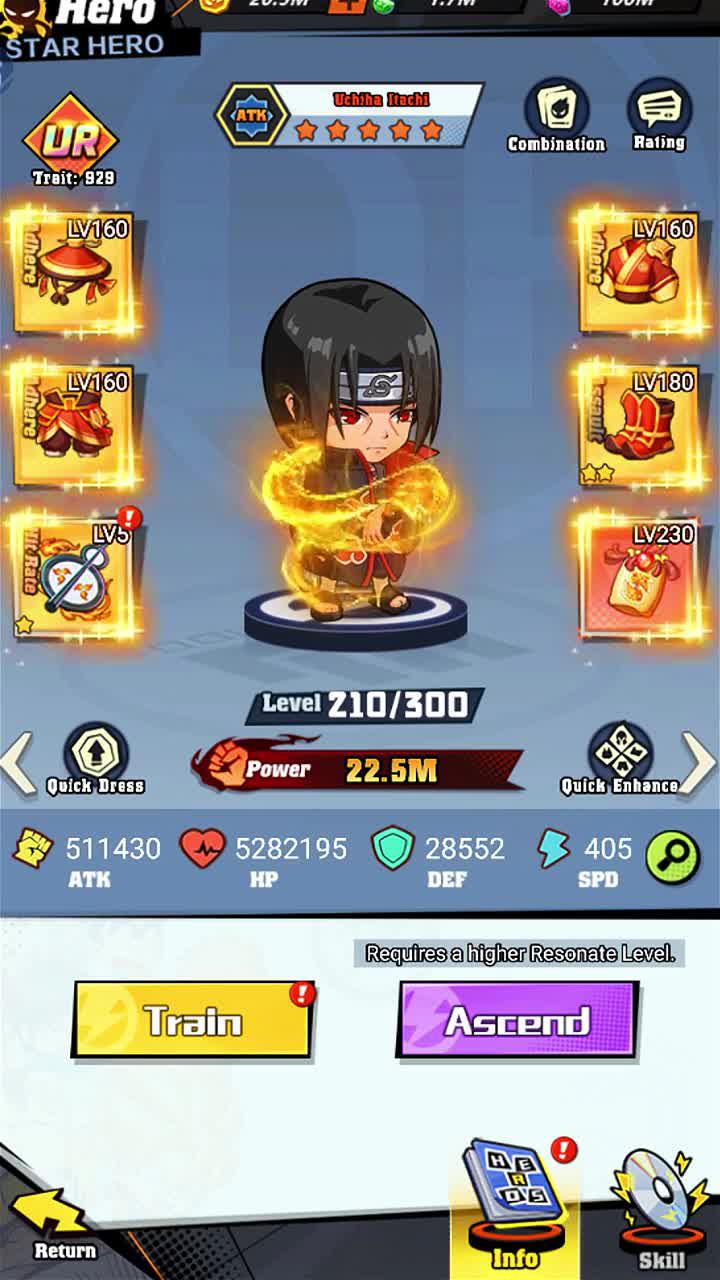
Task: Tap the purple Ascend button
Action: tap(517, 1020)
